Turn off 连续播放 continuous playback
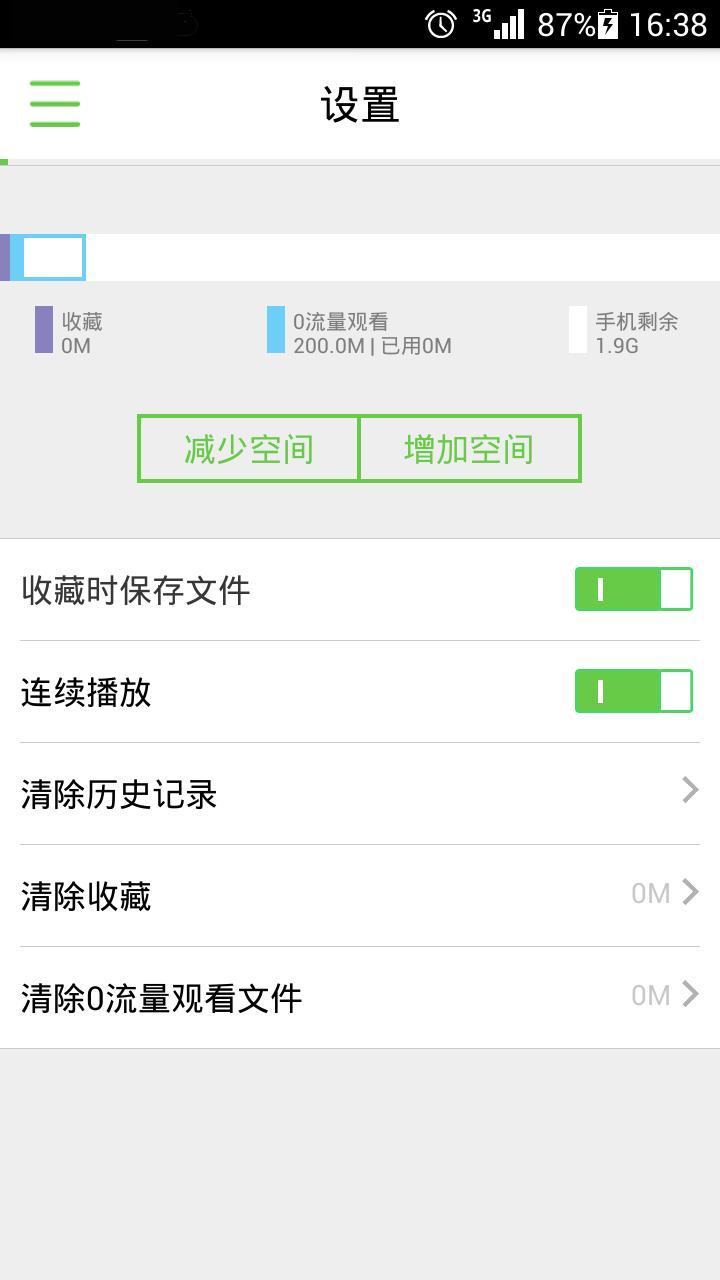Viewport: 720px width, 1280px height. point(634,690)
